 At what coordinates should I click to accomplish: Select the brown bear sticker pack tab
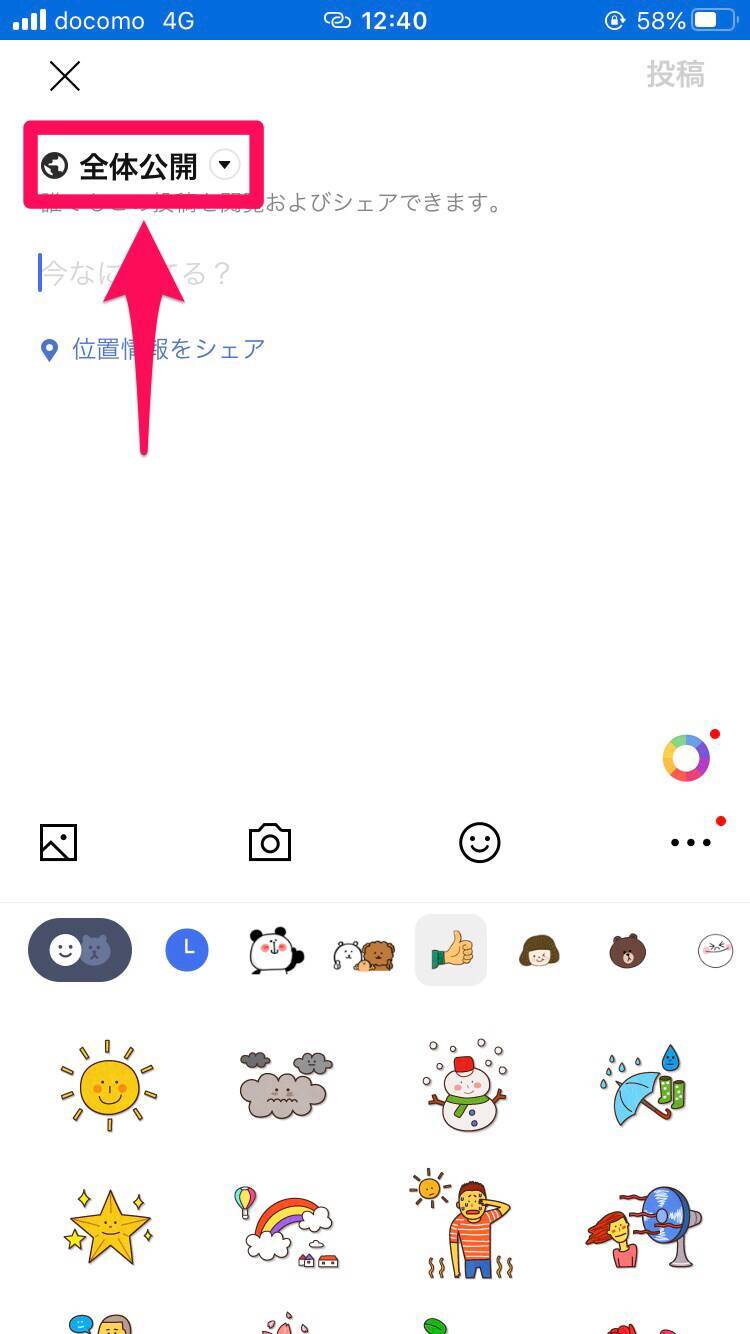click(x=628, y=950)
